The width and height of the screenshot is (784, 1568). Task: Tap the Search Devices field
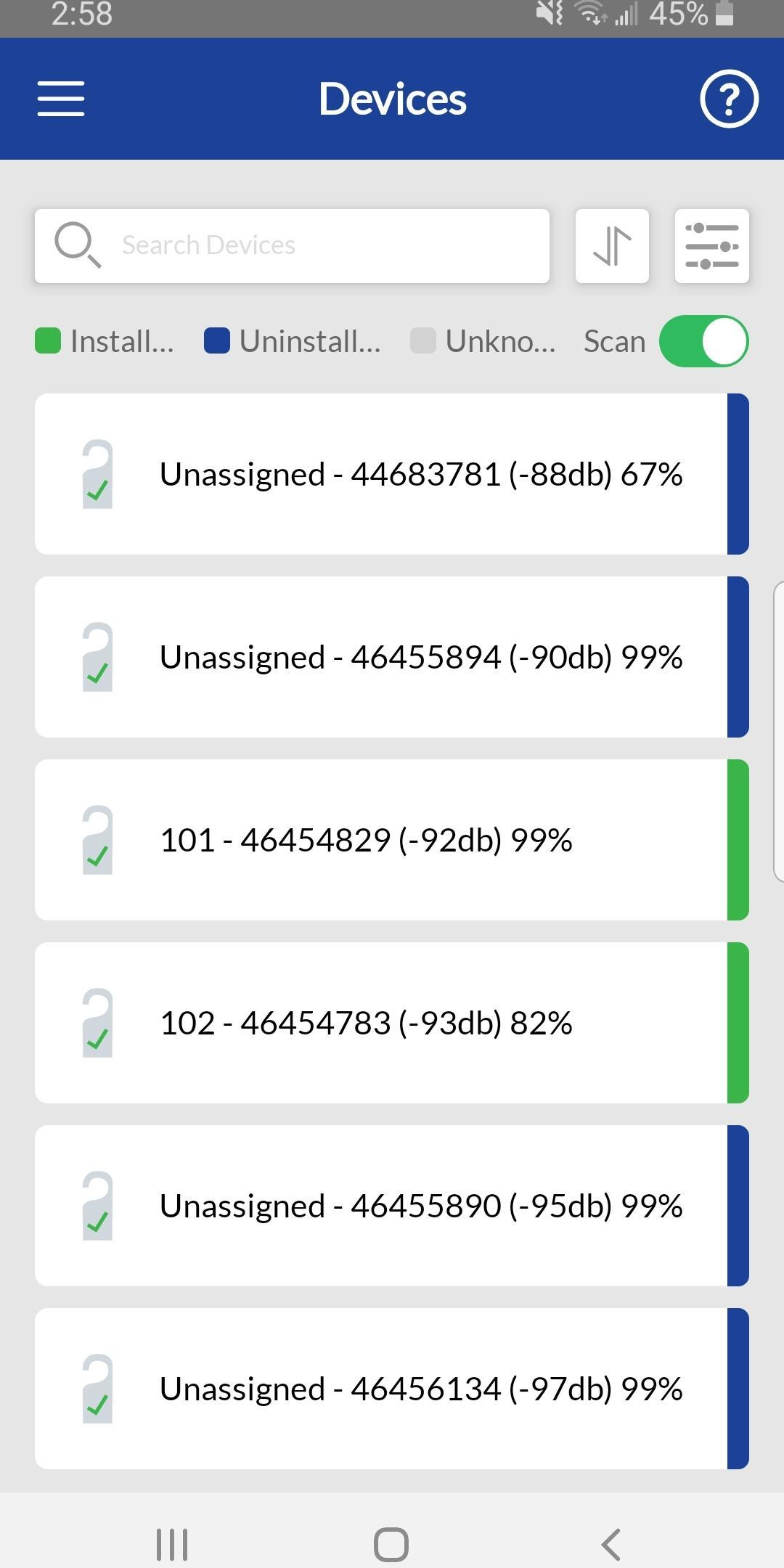292,245
